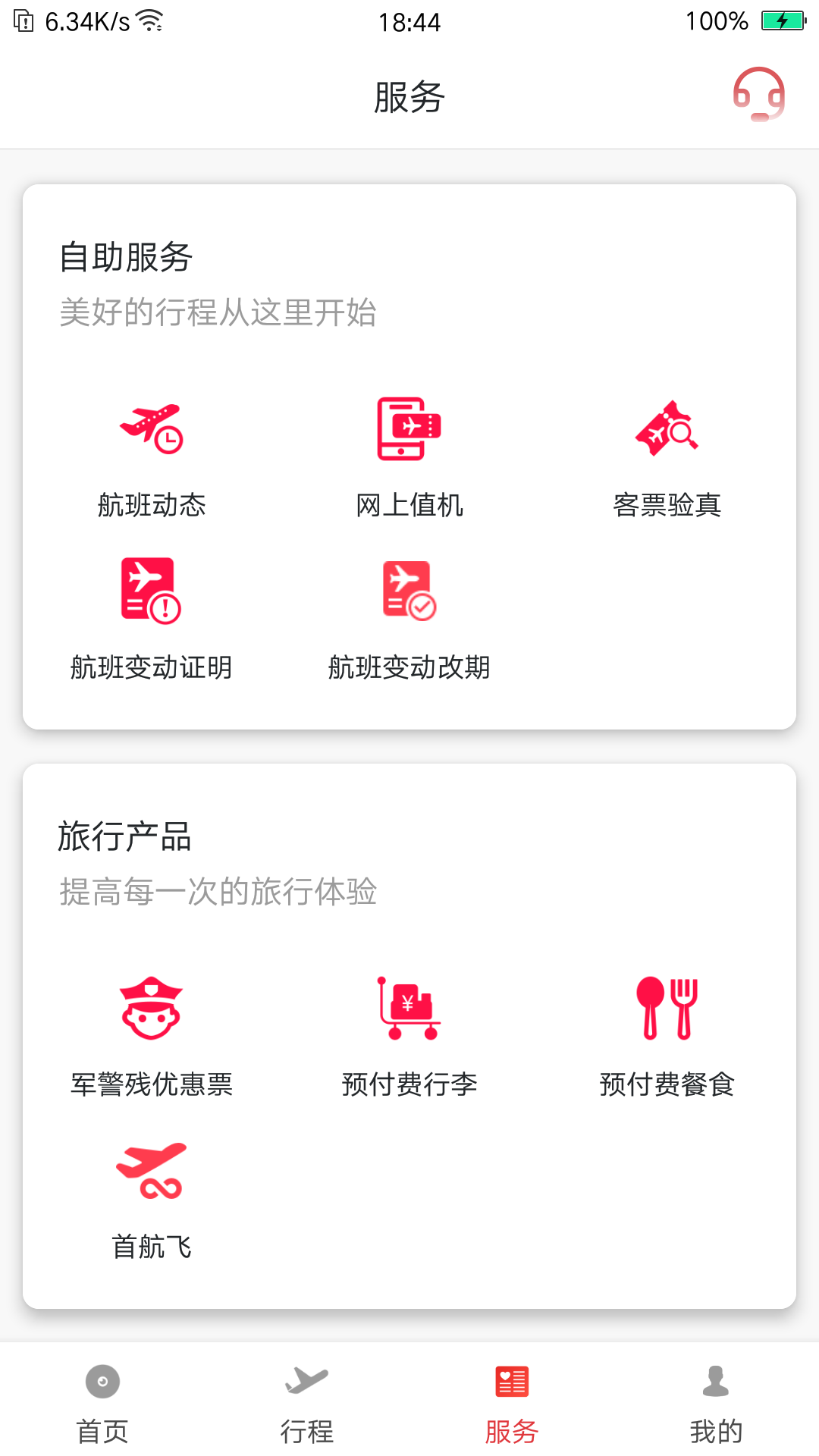Switch to the 首页 tab
The width and height of the screenshot is (819, 1456).
102,1407
